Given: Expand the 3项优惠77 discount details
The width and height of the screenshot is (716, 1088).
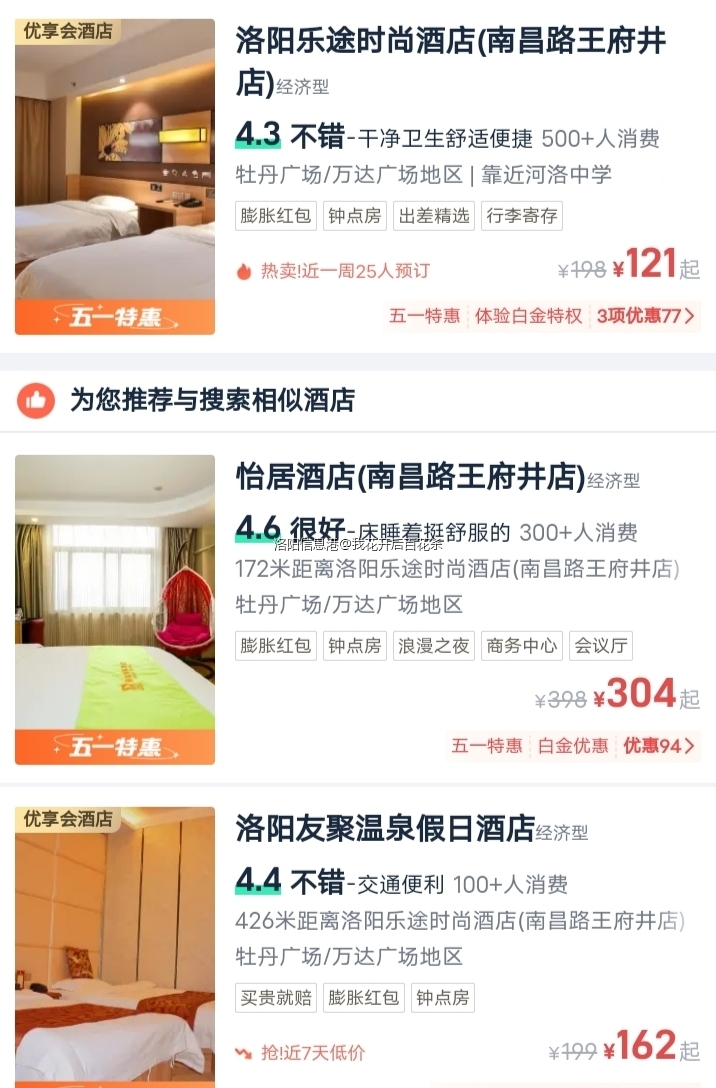Looking at the screenshot, I should click(x=645, y=316).
